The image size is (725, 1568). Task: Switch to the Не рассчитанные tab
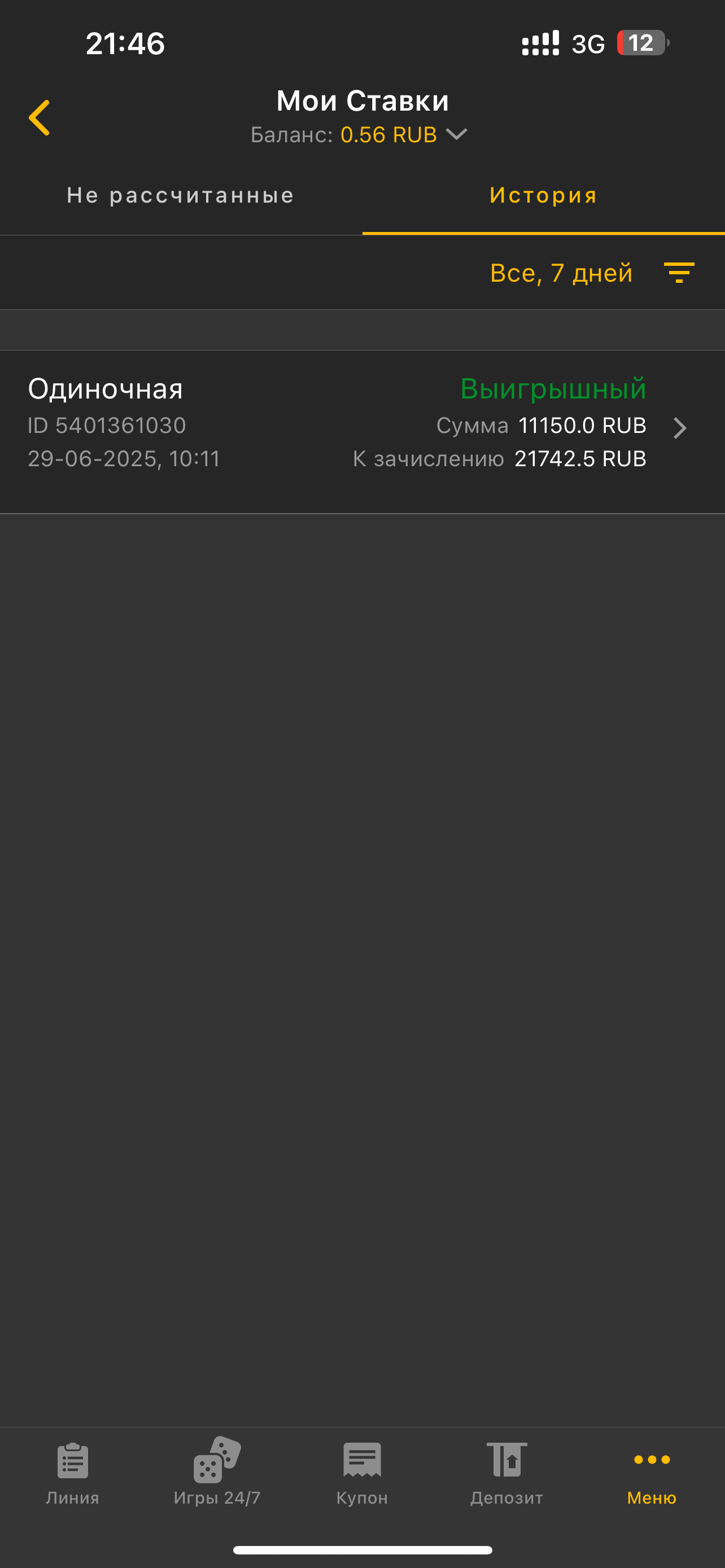pos(180,195)
